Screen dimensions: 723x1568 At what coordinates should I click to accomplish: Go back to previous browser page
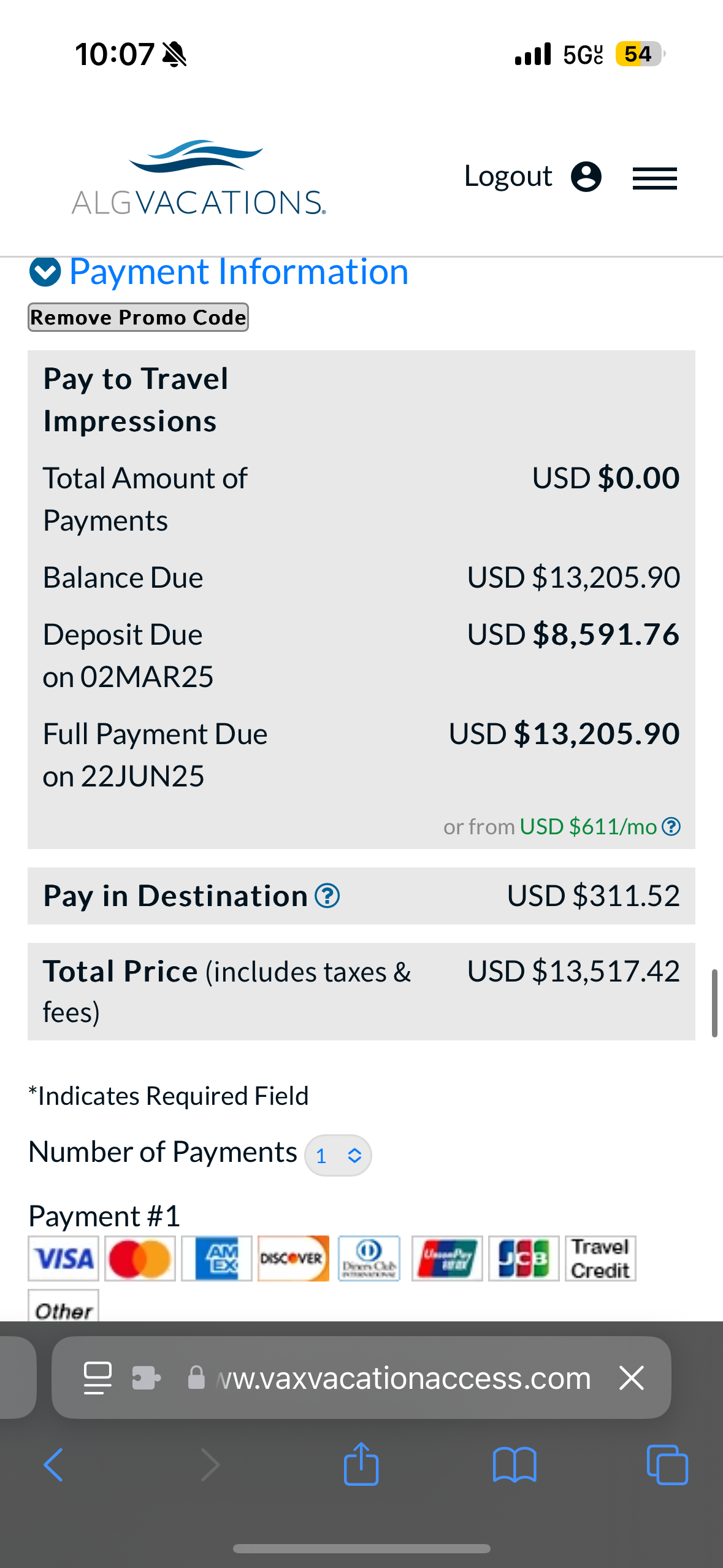coord(53,1465)
